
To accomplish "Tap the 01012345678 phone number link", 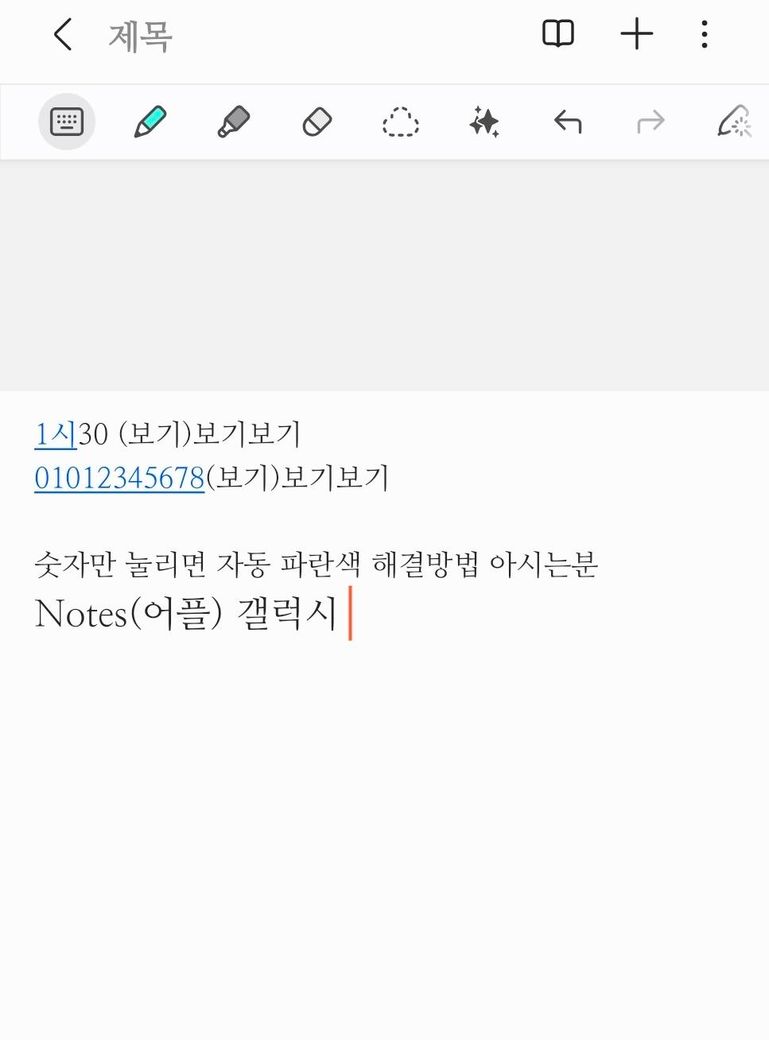I will point(119,478).
